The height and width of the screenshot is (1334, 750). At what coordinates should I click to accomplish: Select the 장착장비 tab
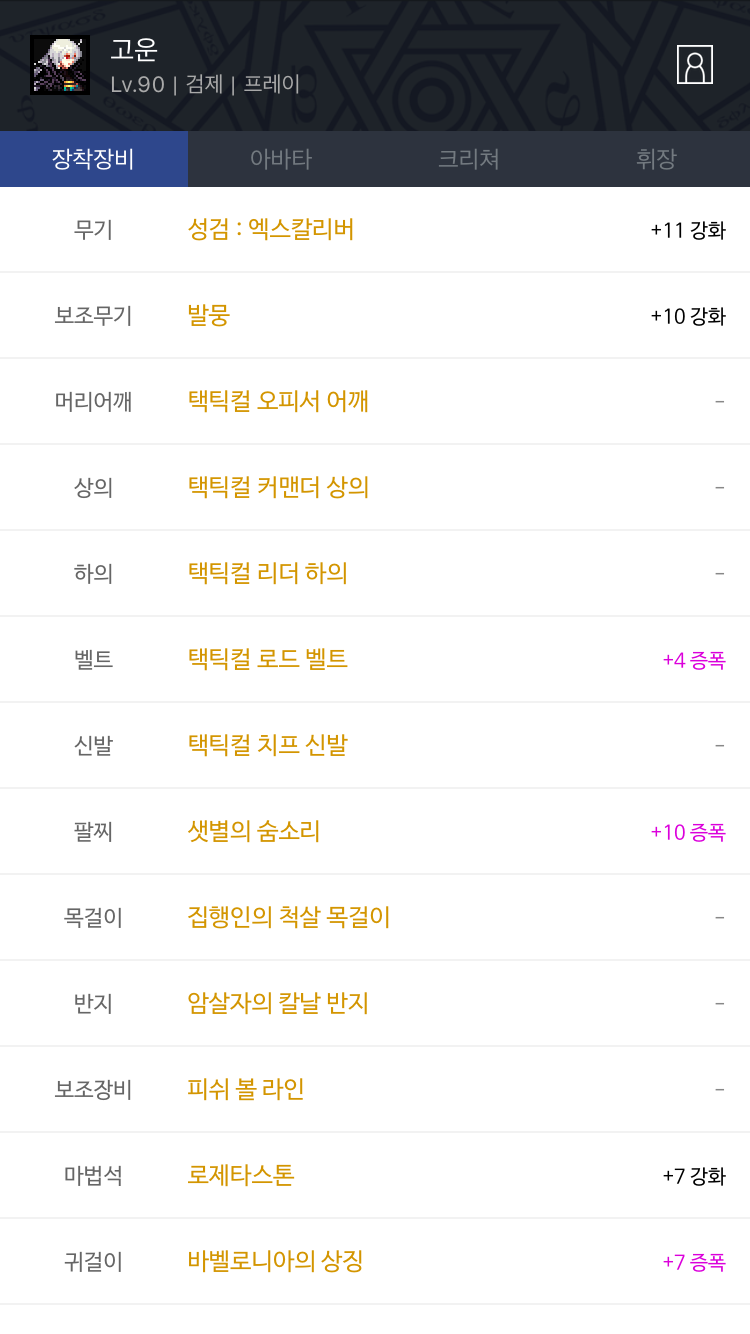point(94,159)
